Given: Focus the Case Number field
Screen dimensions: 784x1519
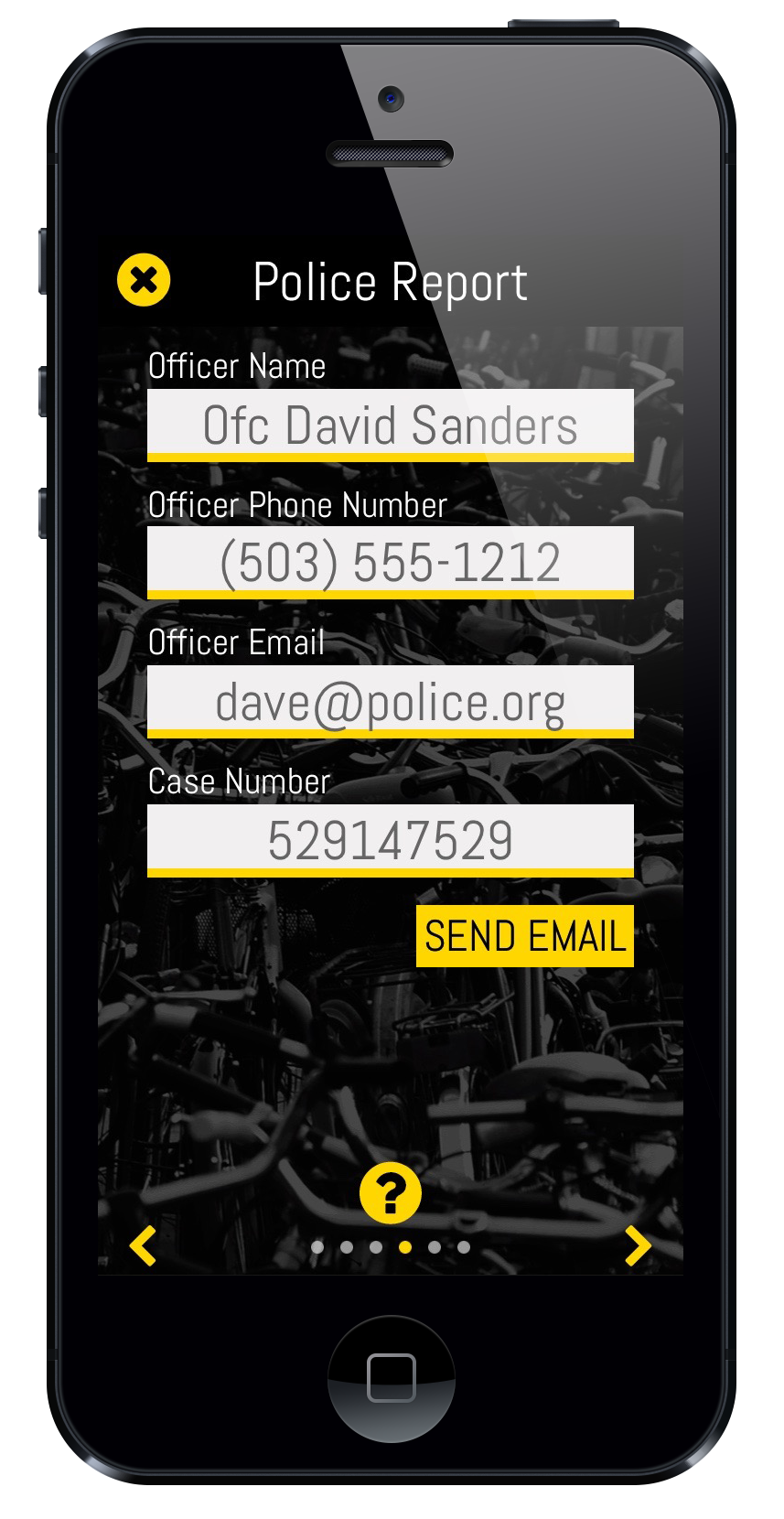Looking at the screenshot, I should pos(390,839).
